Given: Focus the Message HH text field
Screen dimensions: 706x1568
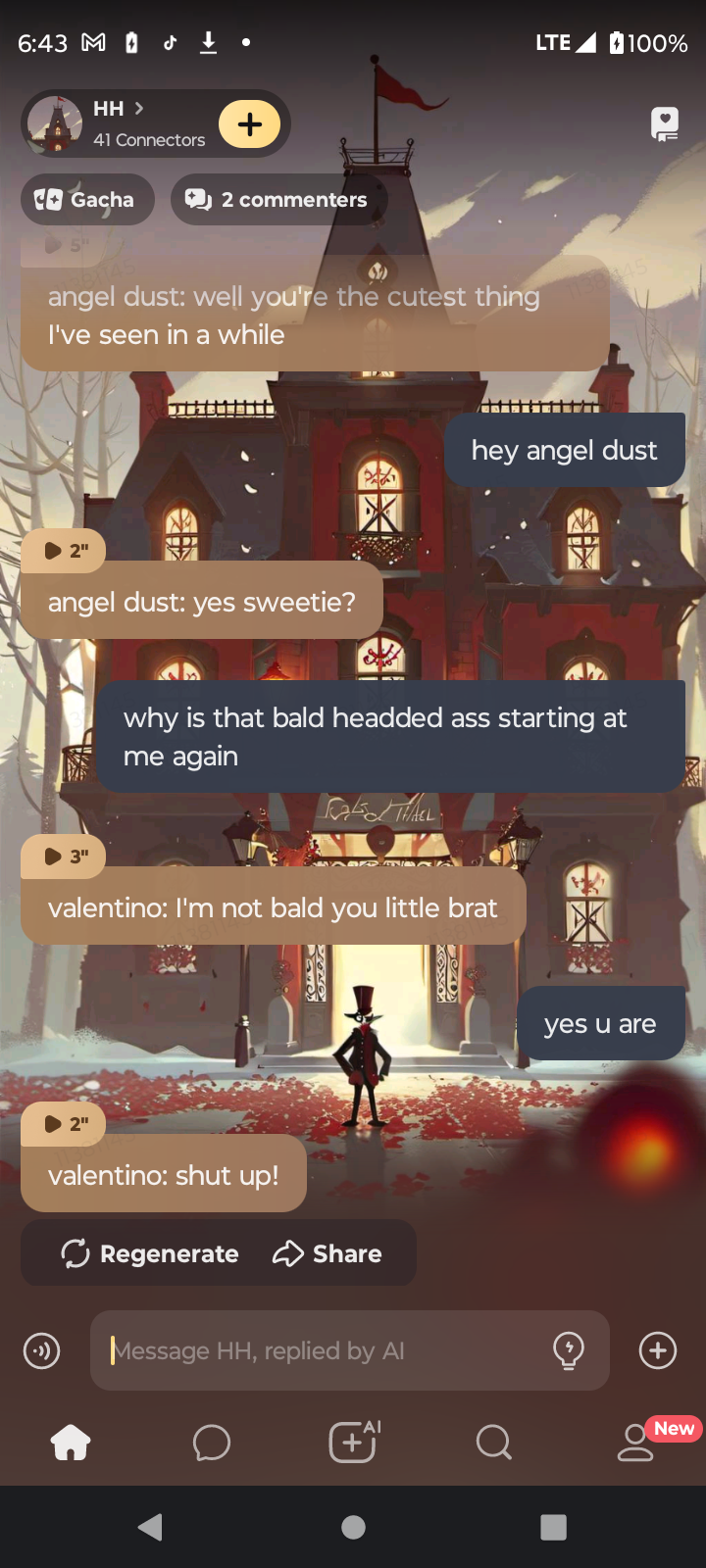Looking at the screenshot, I should coord(324,1350).
